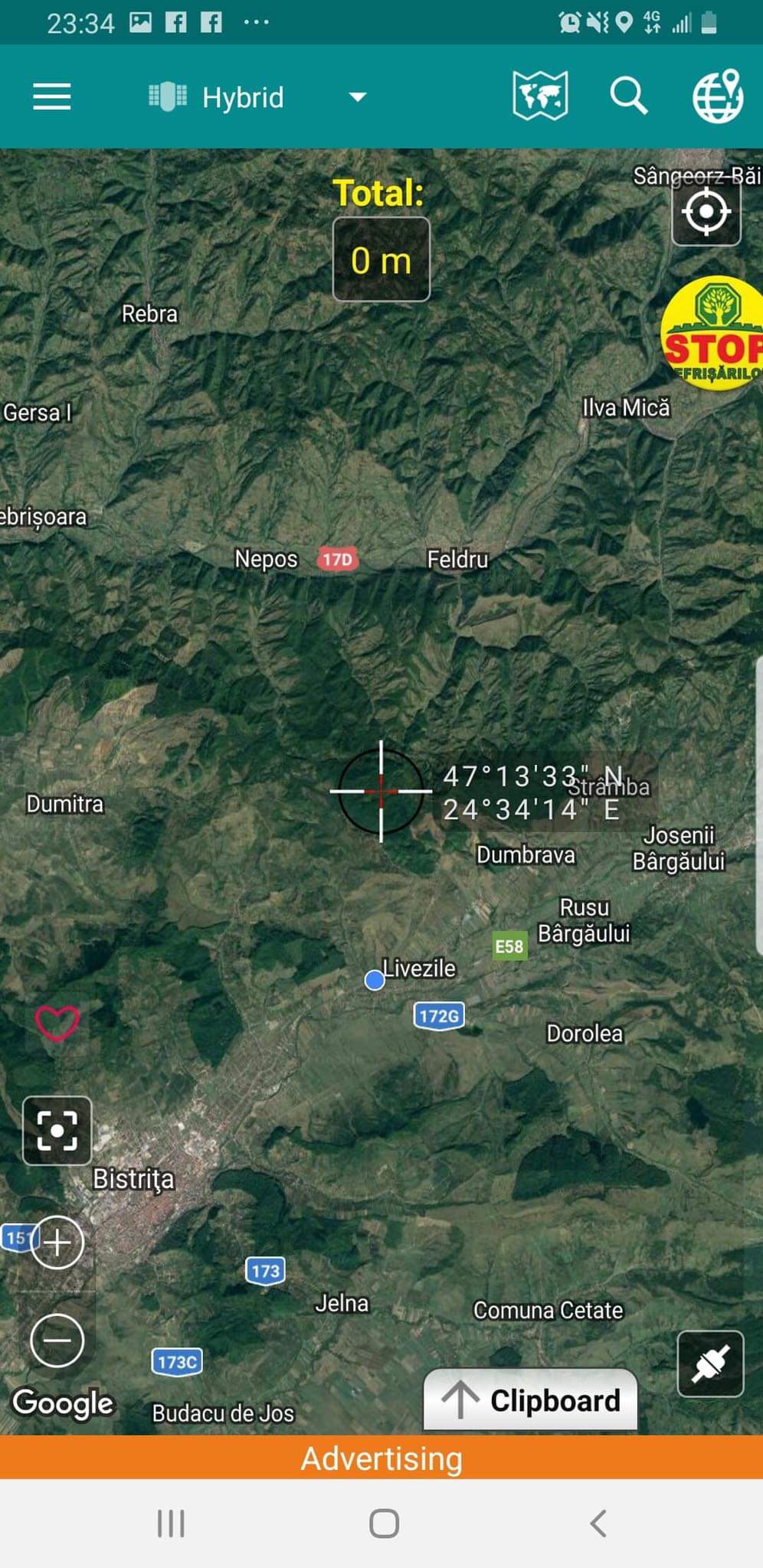Open the orange Advertising banner
This screenshot has width=763, height=1568.
pyautogui.click(x=381, y=1458)
